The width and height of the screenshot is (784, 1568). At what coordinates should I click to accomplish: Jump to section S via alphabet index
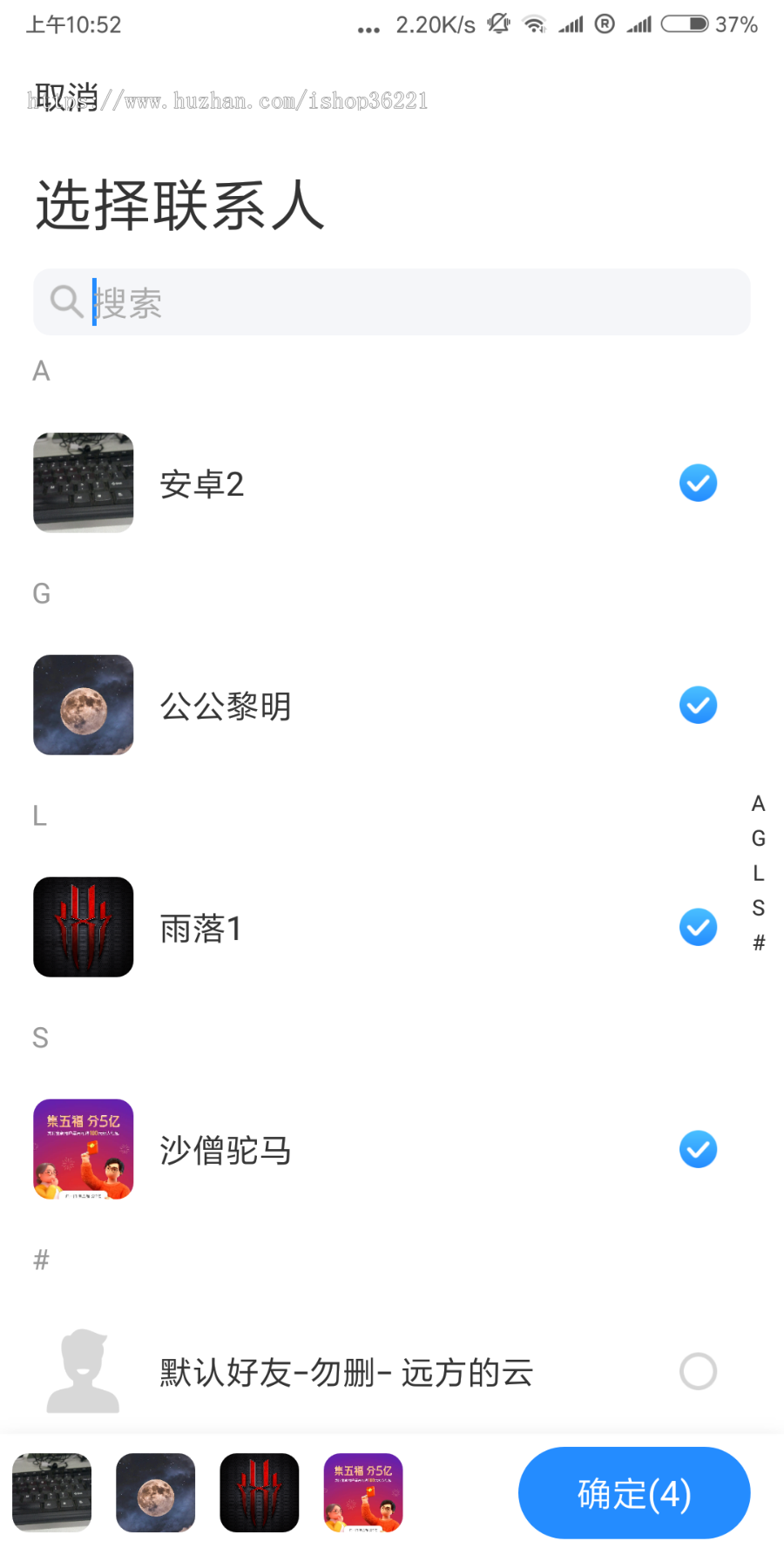click(x=758, y=908)
